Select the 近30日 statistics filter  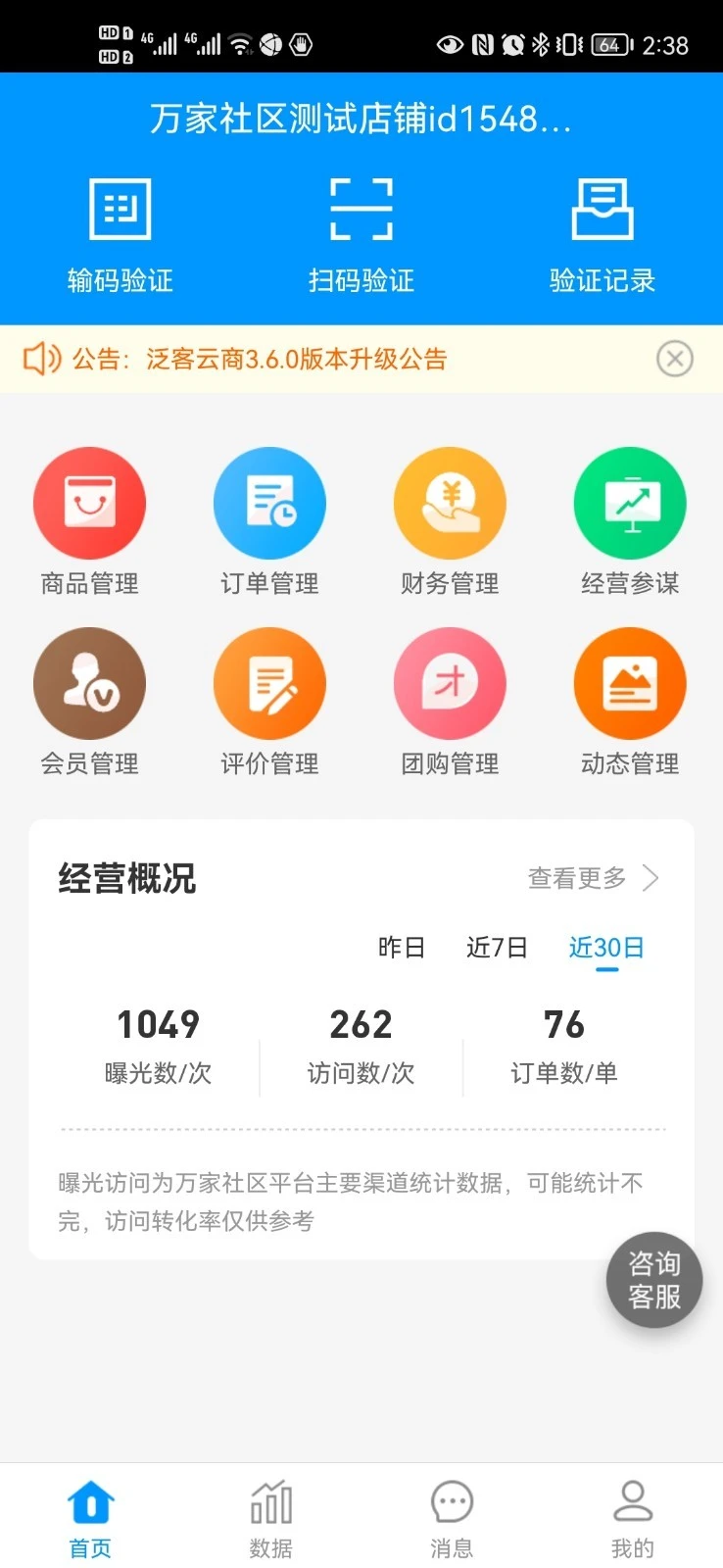pos(605,948)
